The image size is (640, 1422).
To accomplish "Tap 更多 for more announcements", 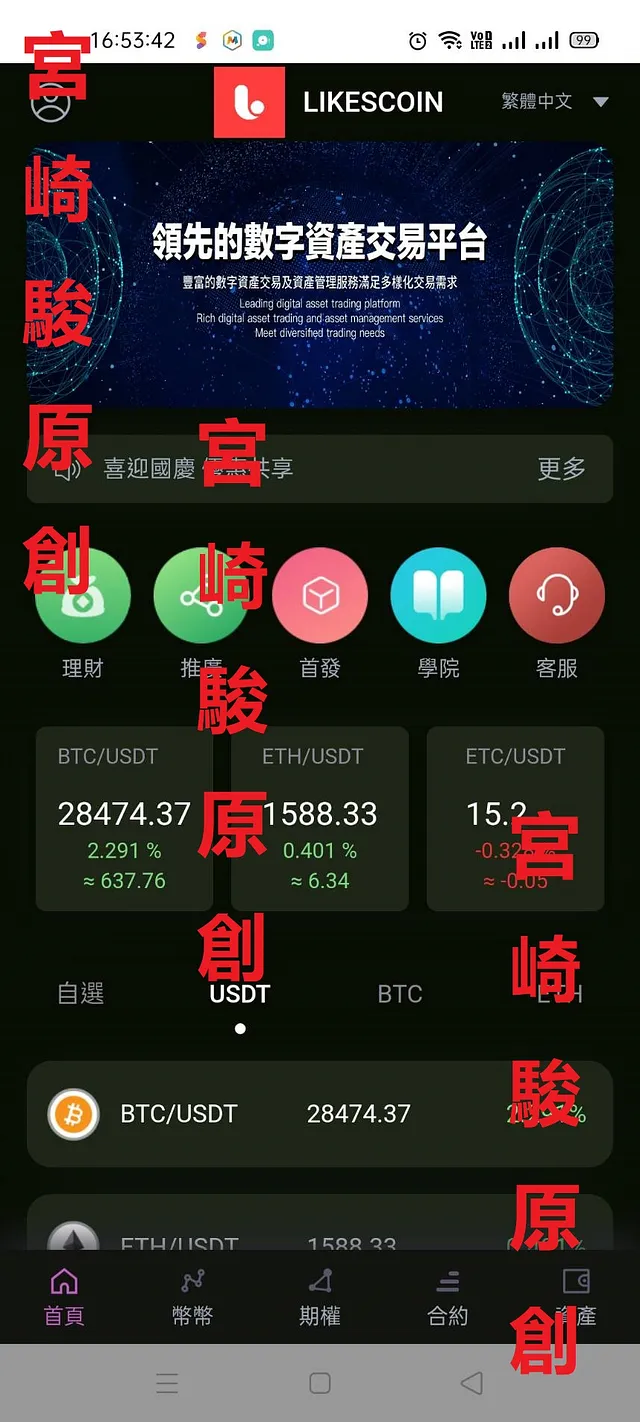I will [x=561, y=468].
